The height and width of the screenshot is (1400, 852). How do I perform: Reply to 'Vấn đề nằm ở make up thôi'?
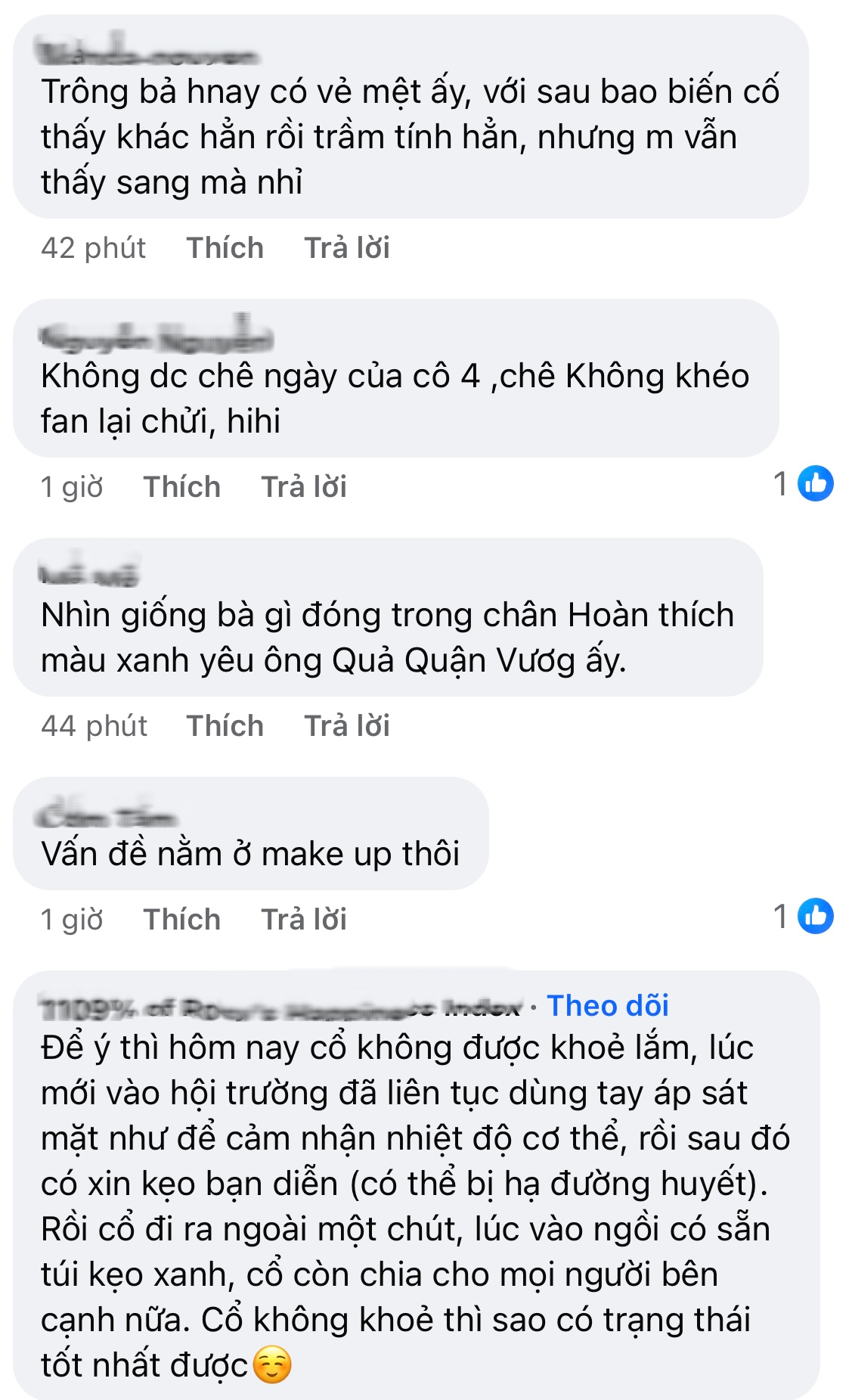(304, 920)
